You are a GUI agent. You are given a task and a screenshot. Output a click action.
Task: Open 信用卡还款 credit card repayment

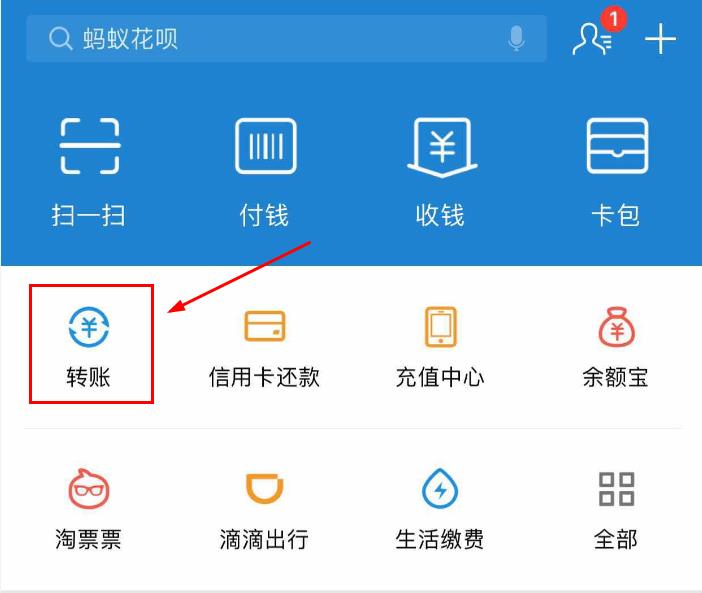pyautogui.click(x=264, y=347)
